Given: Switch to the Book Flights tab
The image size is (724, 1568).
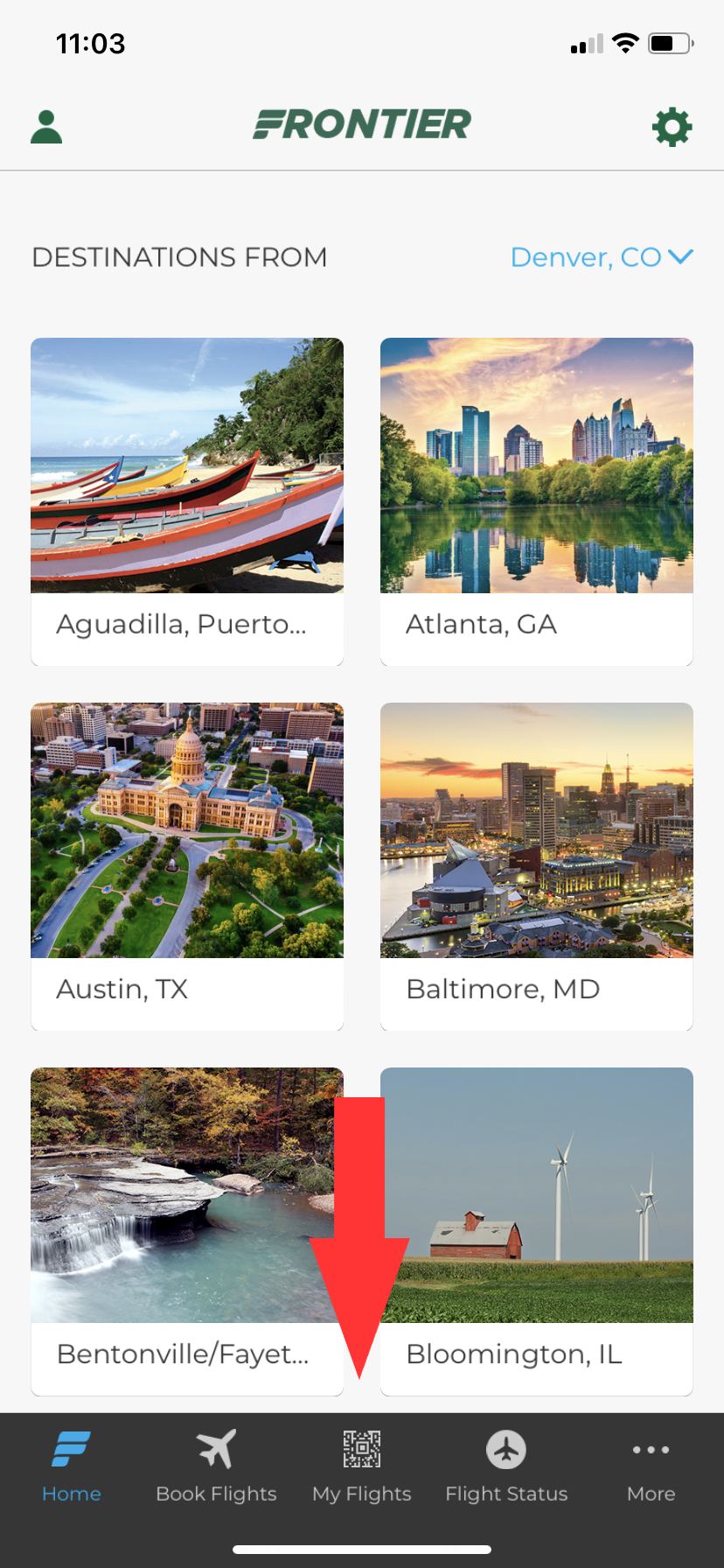Looking at the screenshot, I should [x=216, y=1466].
